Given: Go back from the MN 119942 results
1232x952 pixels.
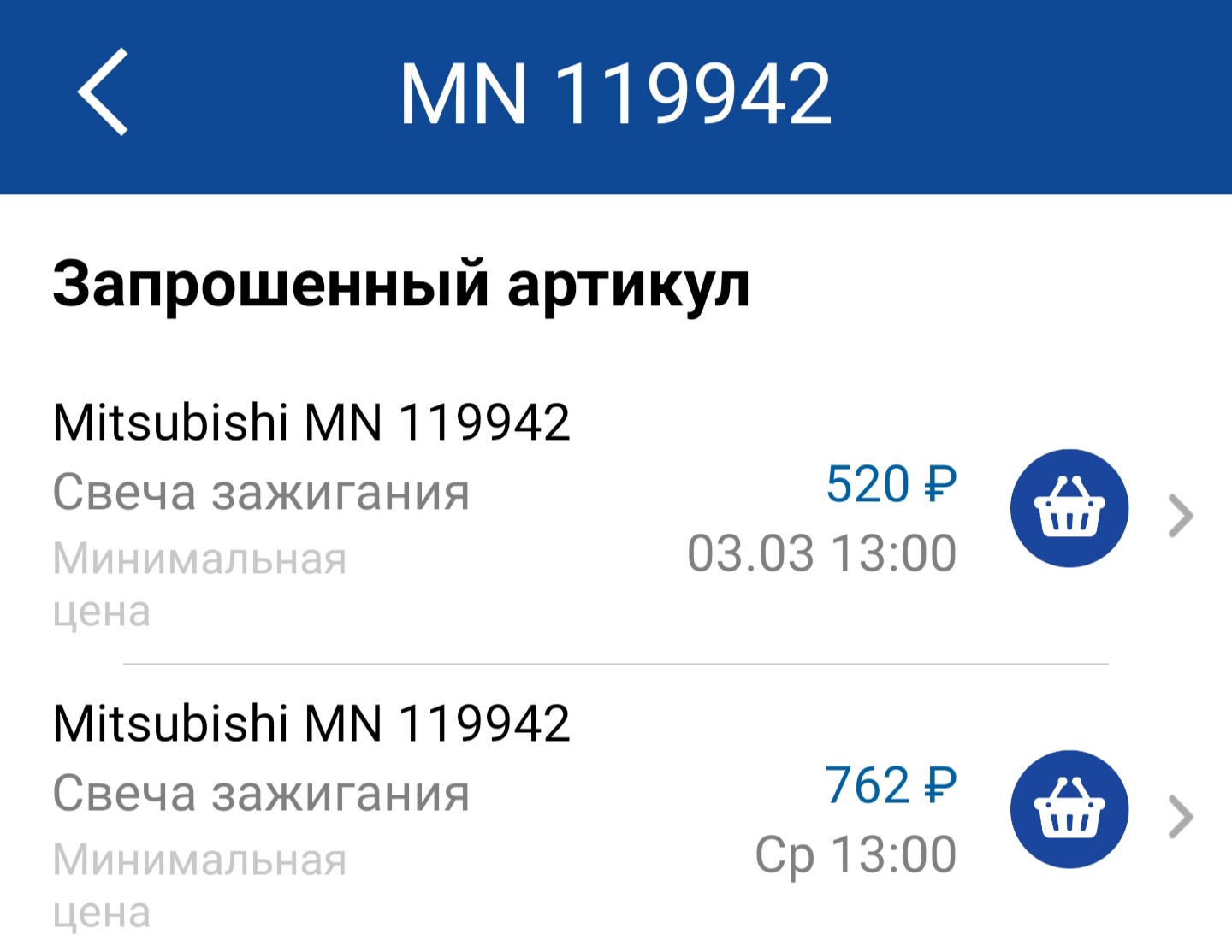Looking at the screenshot, I should pos(104,92).
